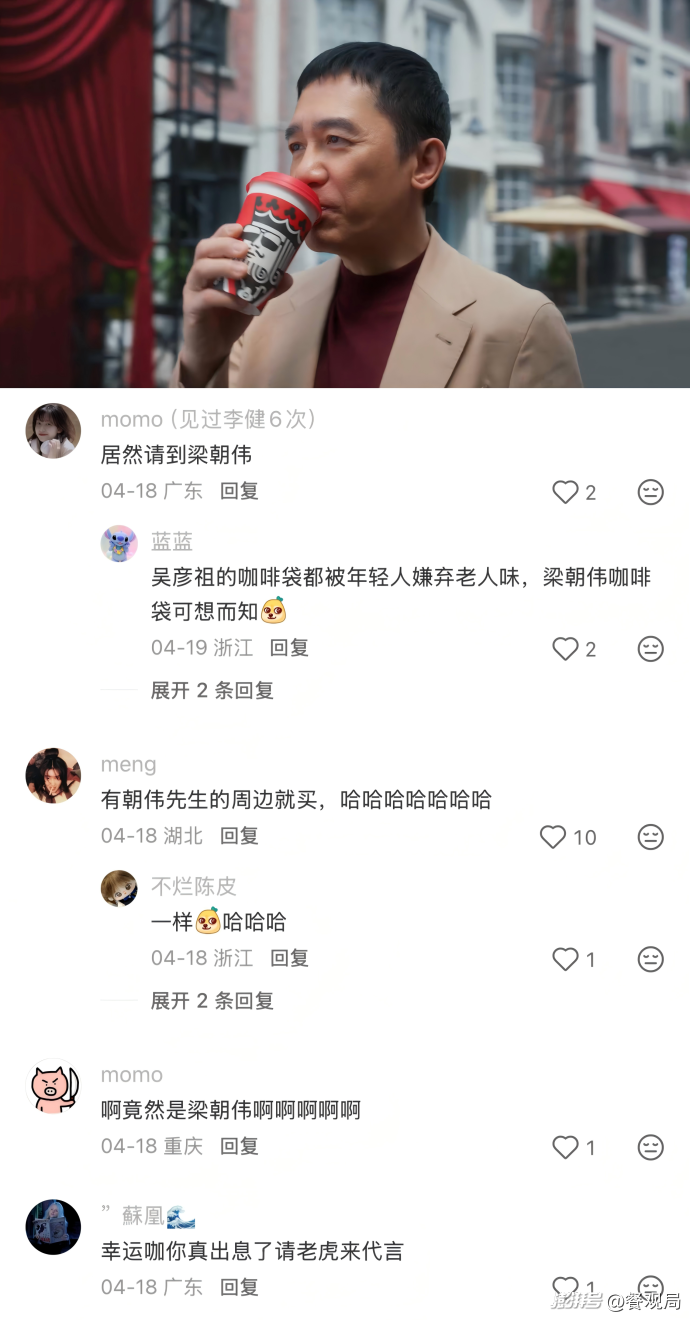The height and width of the screenshot is (1322, 690).
Task: Open meng's profile avatar
Action: pos(53,775)
